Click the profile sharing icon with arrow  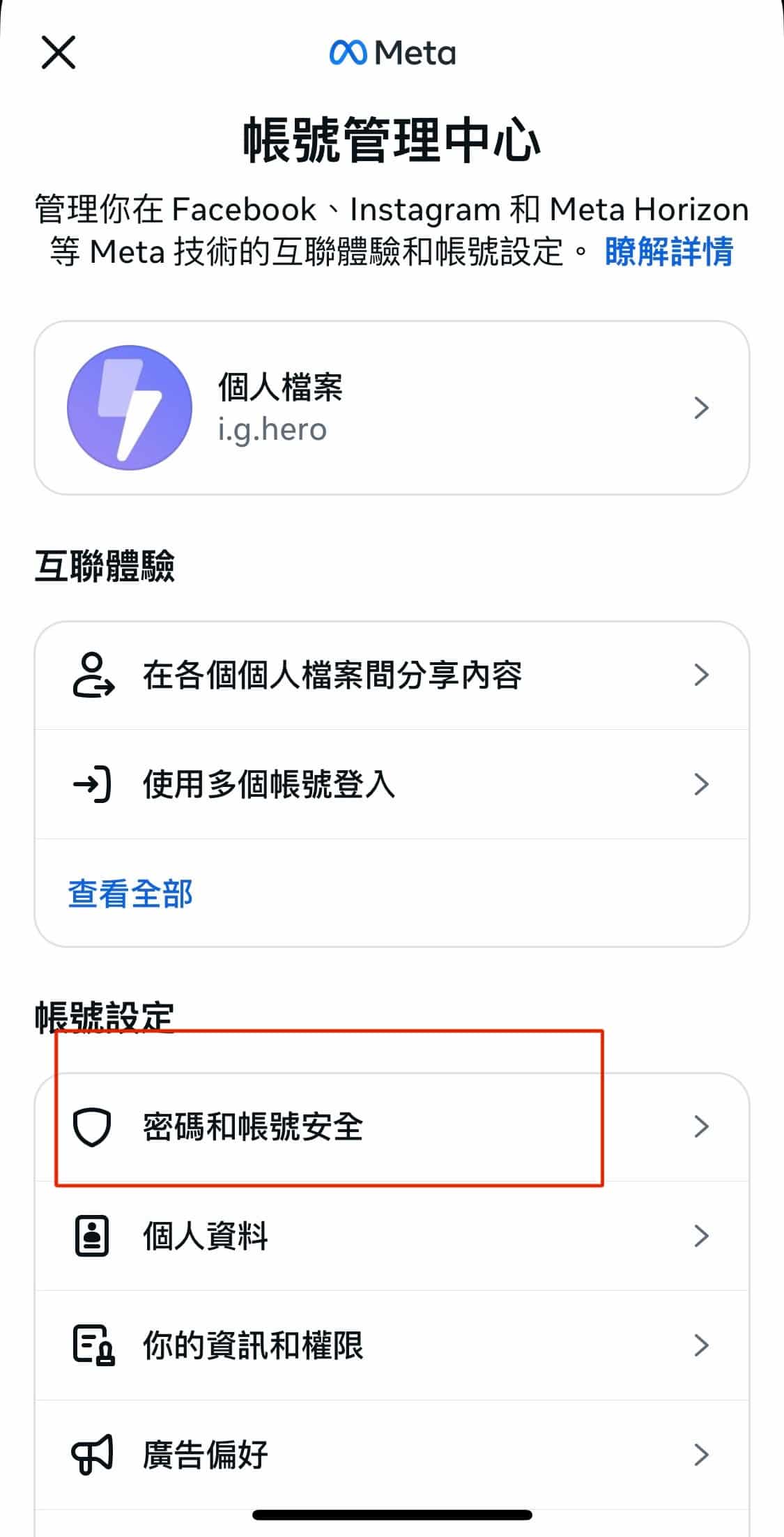[x=91, y=673]
